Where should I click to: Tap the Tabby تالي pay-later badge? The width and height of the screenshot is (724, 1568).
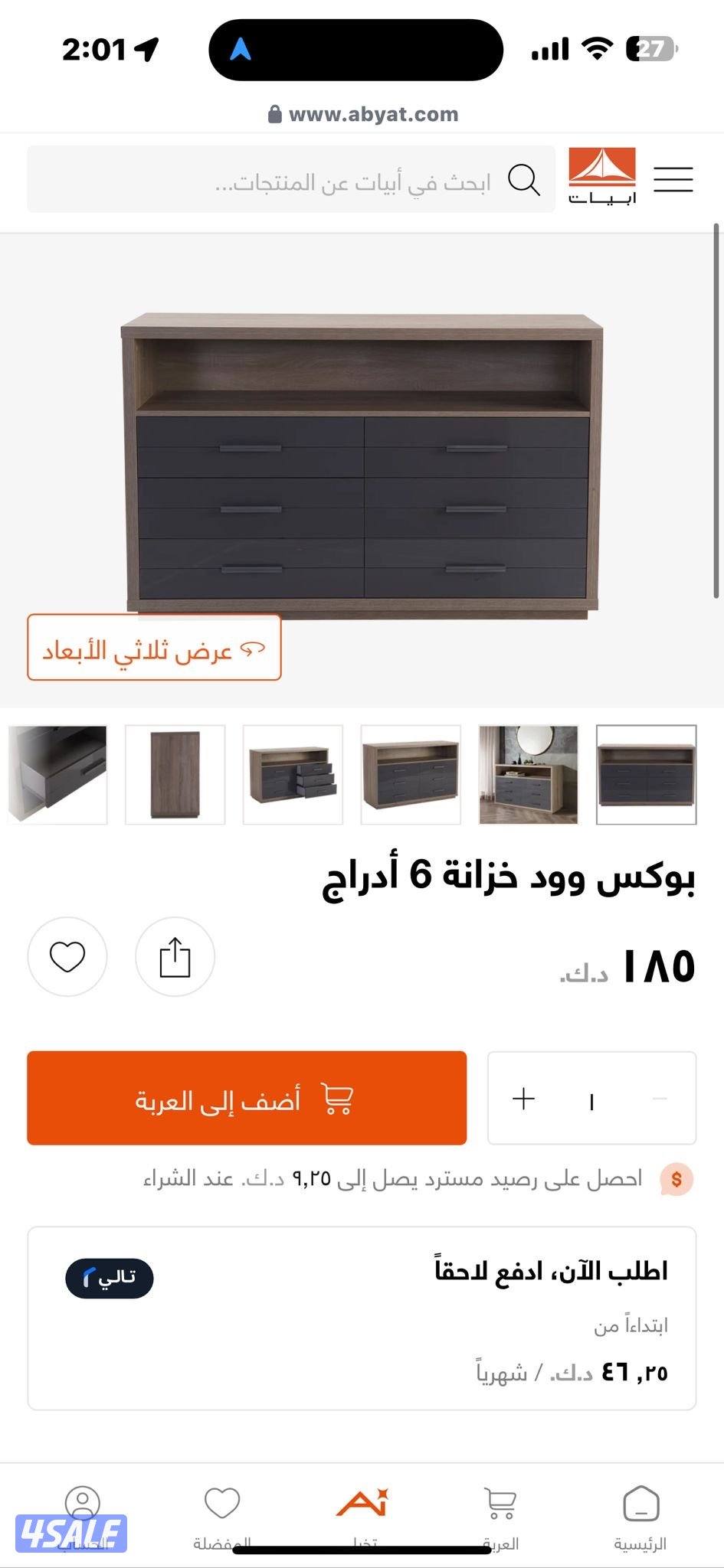coord(110,1277)
